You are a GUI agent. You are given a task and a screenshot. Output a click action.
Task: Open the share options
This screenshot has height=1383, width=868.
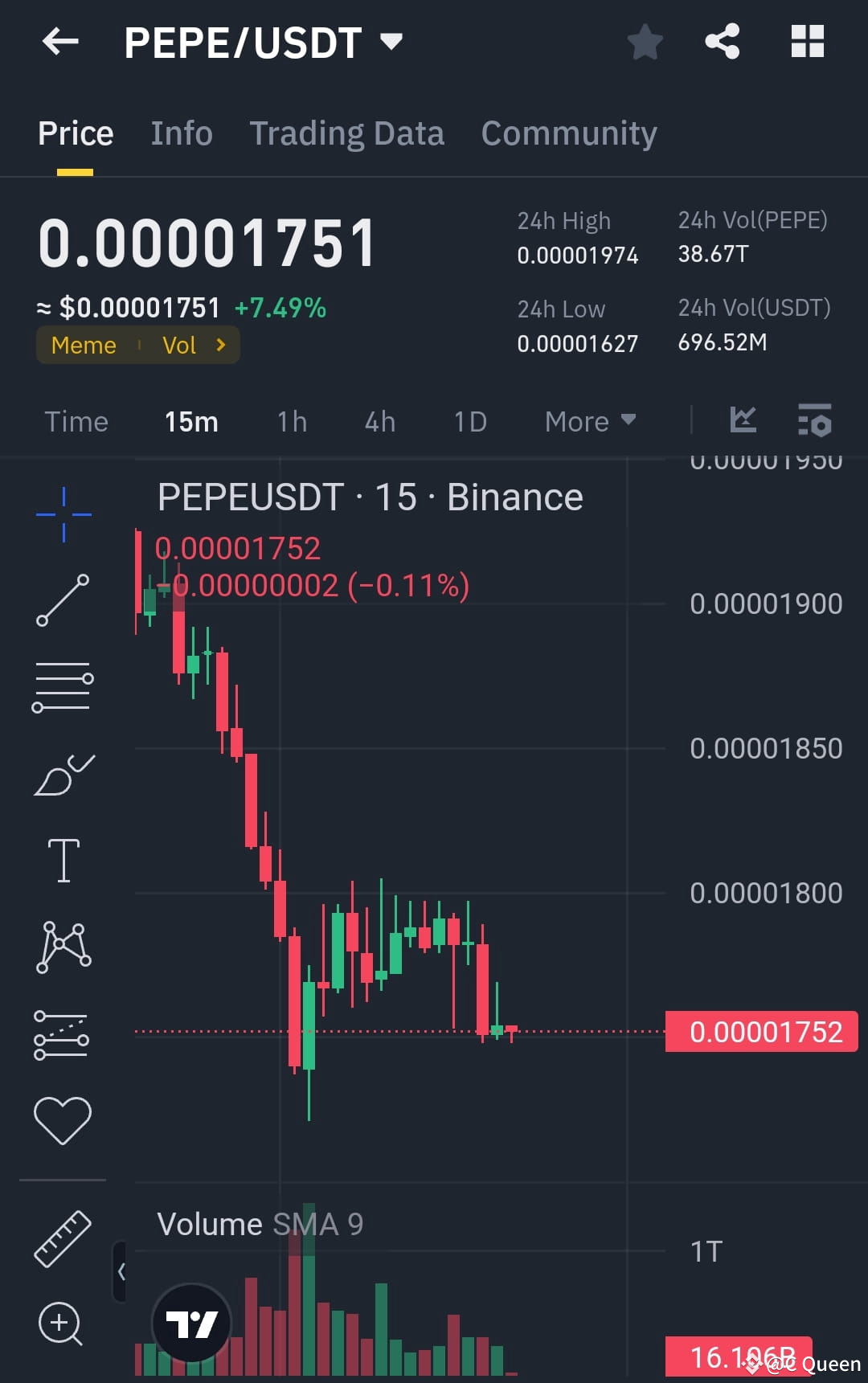pyautogui.click(x=723, y=42)
